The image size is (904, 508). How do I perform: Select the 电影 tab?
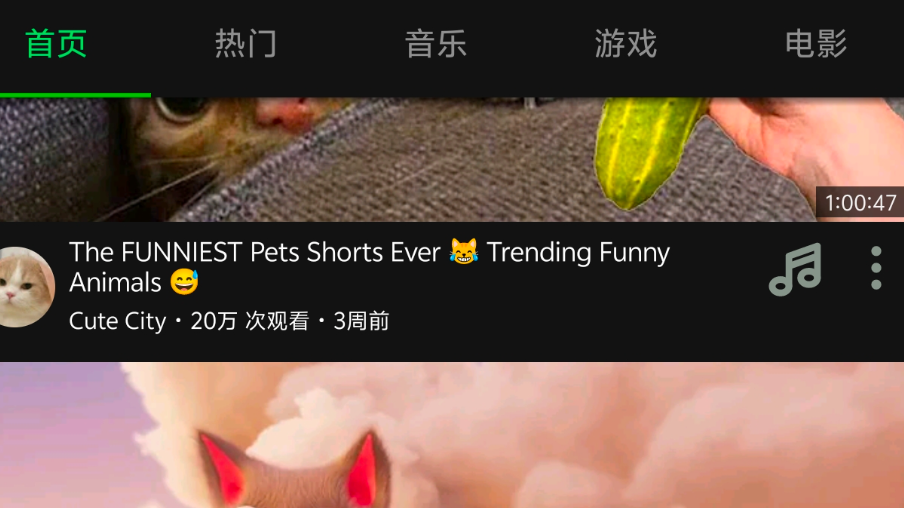pyautogui.click(x=815, y=44)
